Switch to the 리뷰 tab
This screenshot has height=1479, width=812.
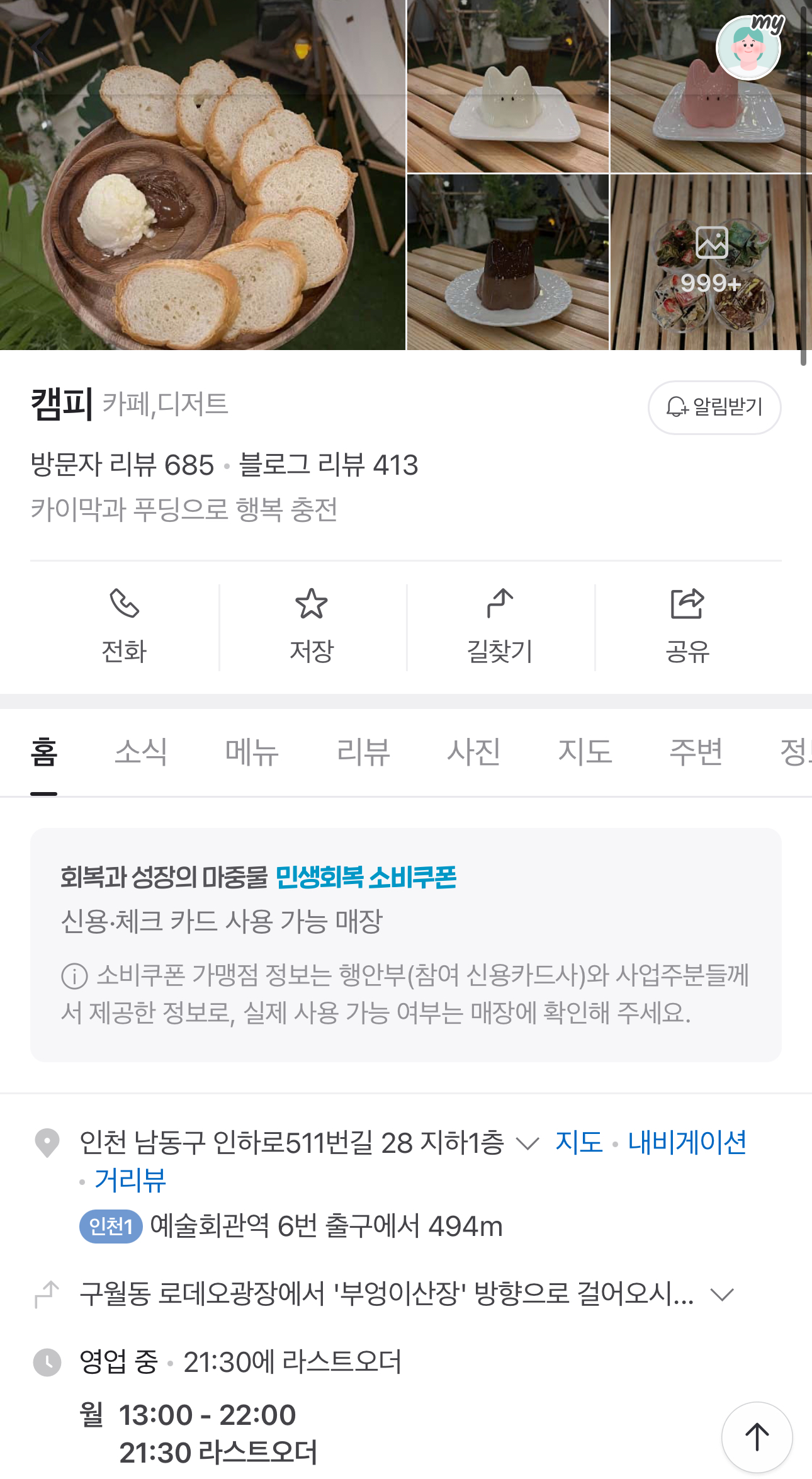coord(363,752)
